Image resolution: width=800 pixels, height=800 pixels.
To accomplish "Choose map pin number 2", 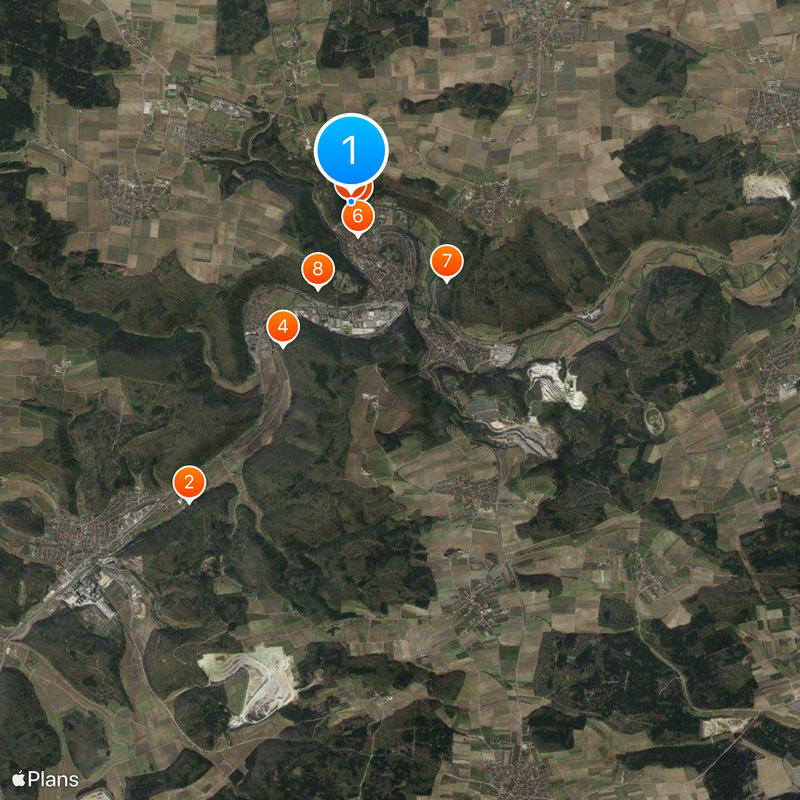I will [189, 482].
